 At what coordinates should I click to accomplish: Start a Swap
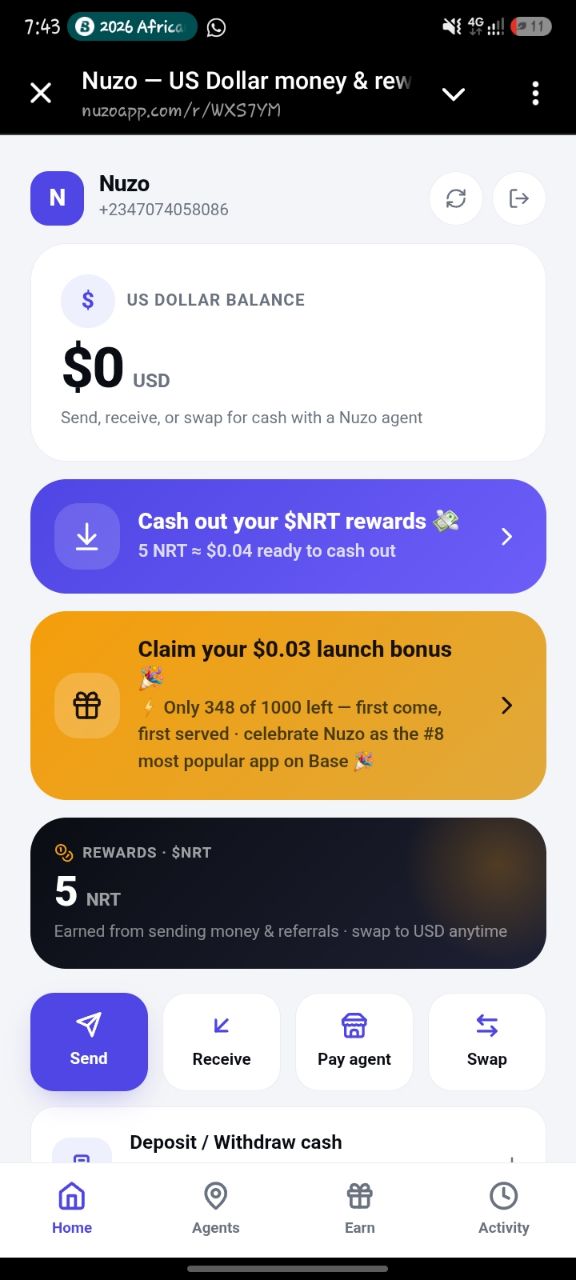point(487,1041)
